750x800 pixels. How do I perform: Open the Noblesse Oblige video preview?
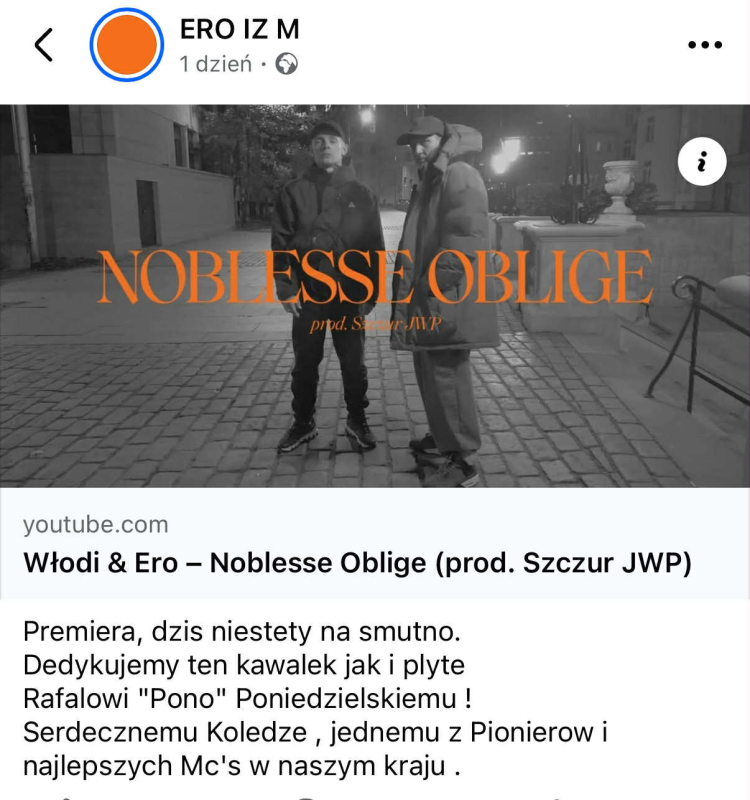(x=374, y=300)
